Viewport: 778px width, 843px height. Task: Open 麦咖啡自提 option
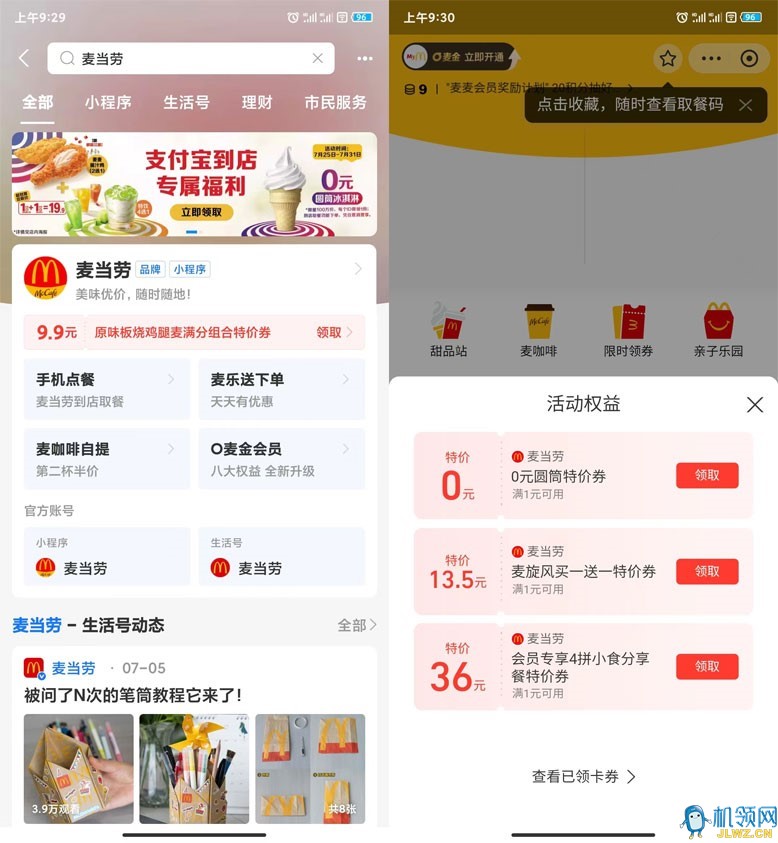point(107,459)
